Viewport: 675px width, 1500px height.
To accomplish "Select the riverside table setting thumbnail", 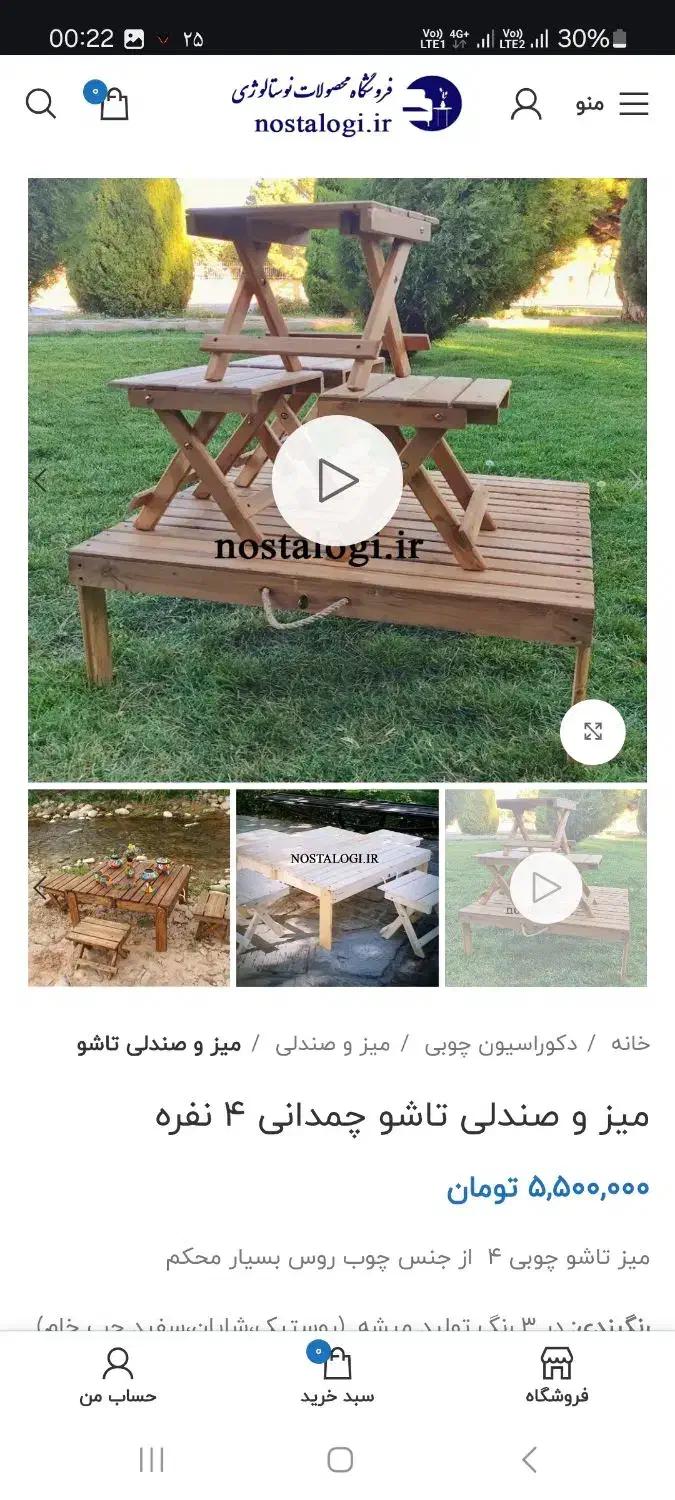I will point(129,888).
